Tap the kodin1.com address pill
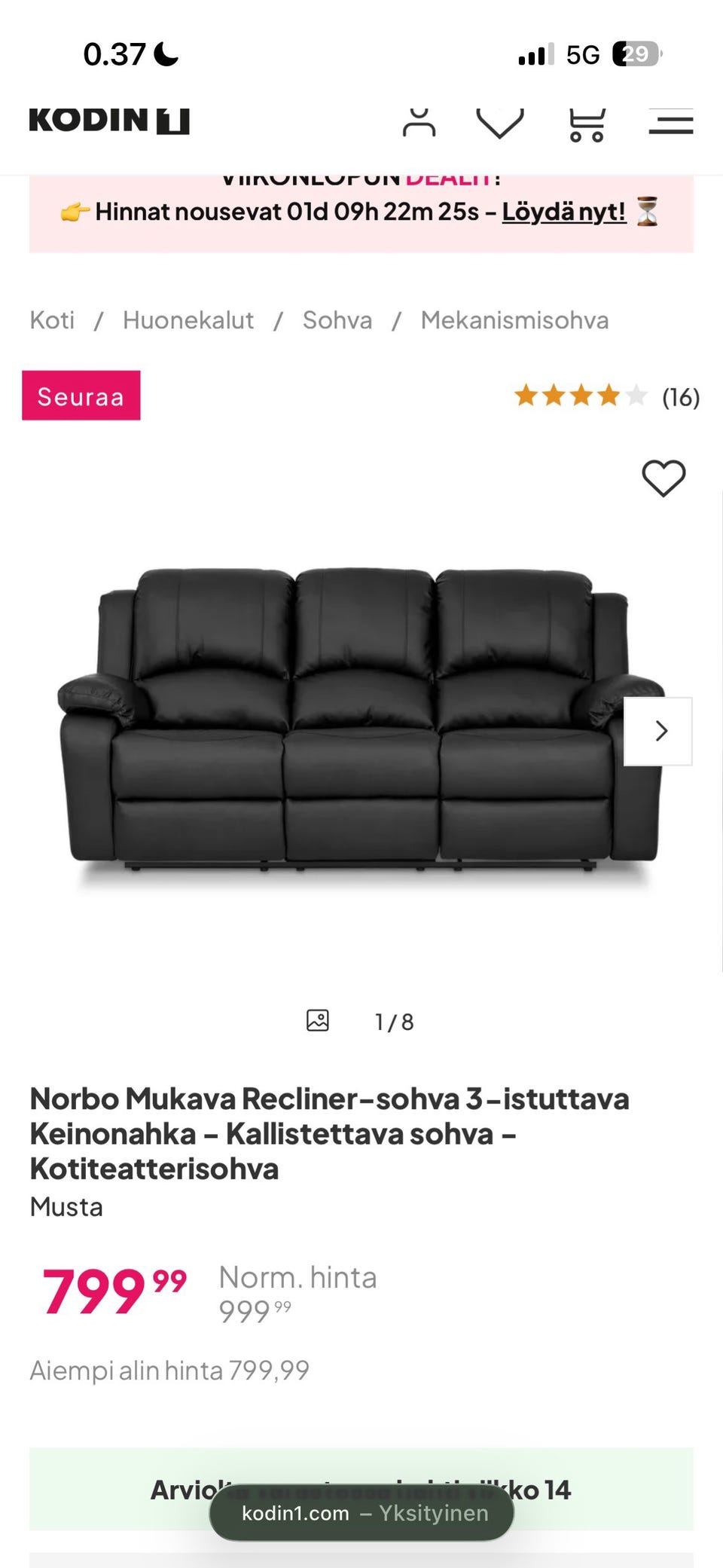Screen dimensions: 723x1568 [361, 1513]
